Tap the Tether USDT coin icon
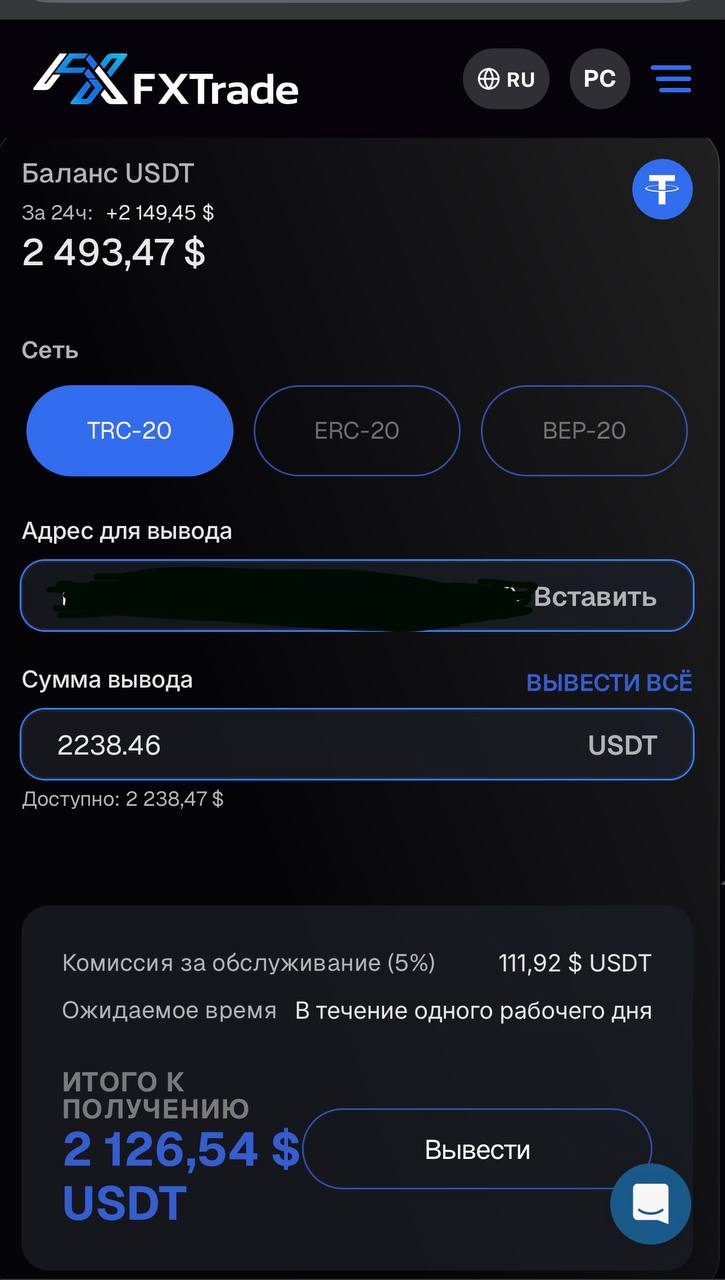This screenshot has height=1280, width=725. pyautogui.click(x=662, y=189)
